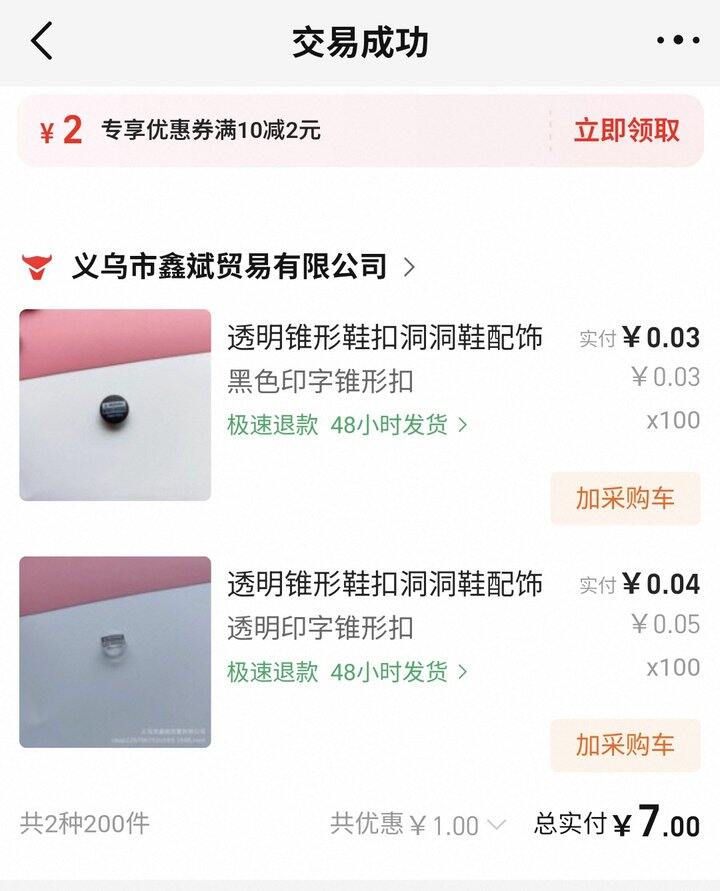Add 透明印字锥形扣 to the purchase cart
Viewport: 720px width, 891px height.
click(625, 745)
